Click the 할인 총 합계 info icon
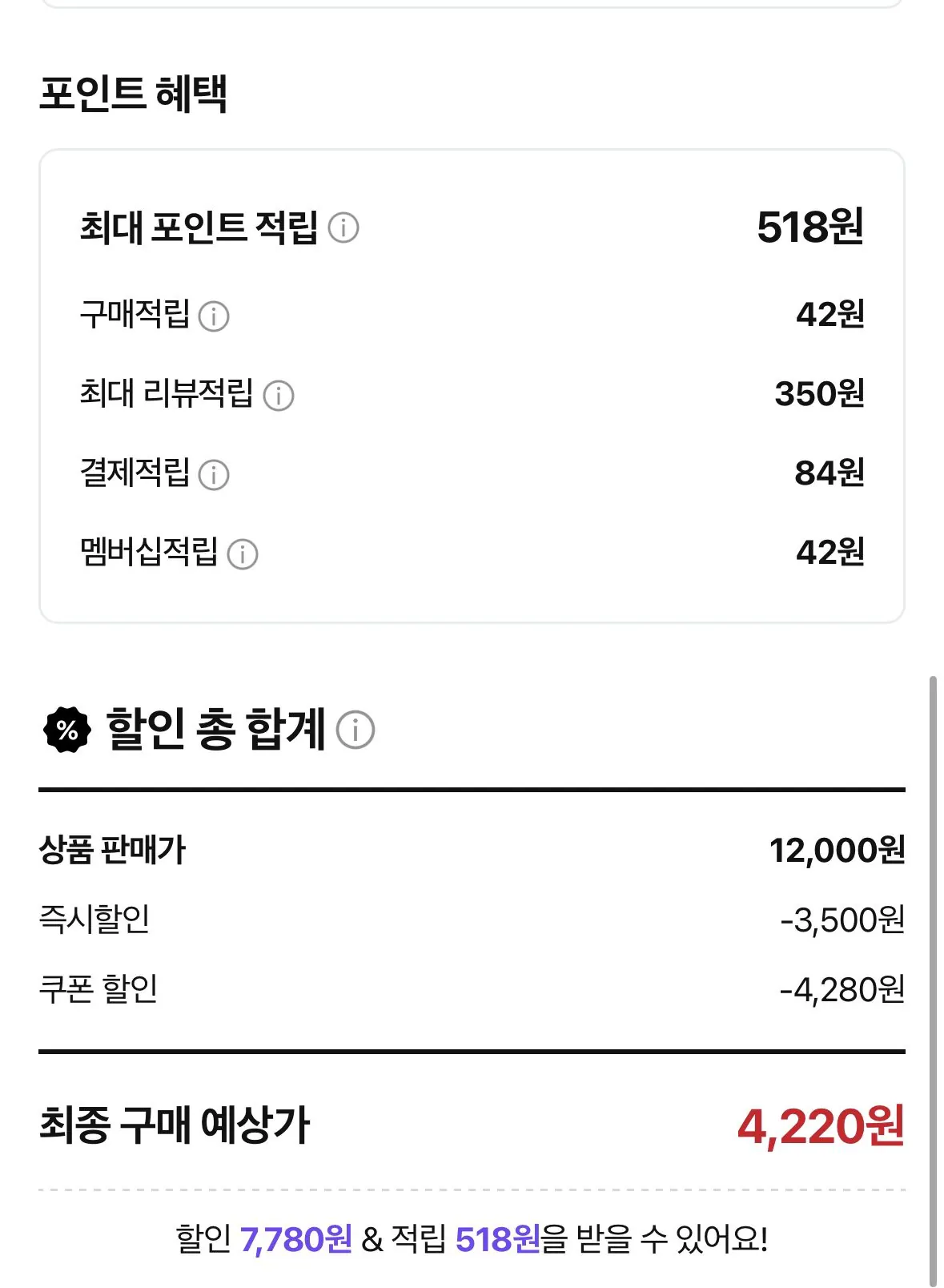 355,730
